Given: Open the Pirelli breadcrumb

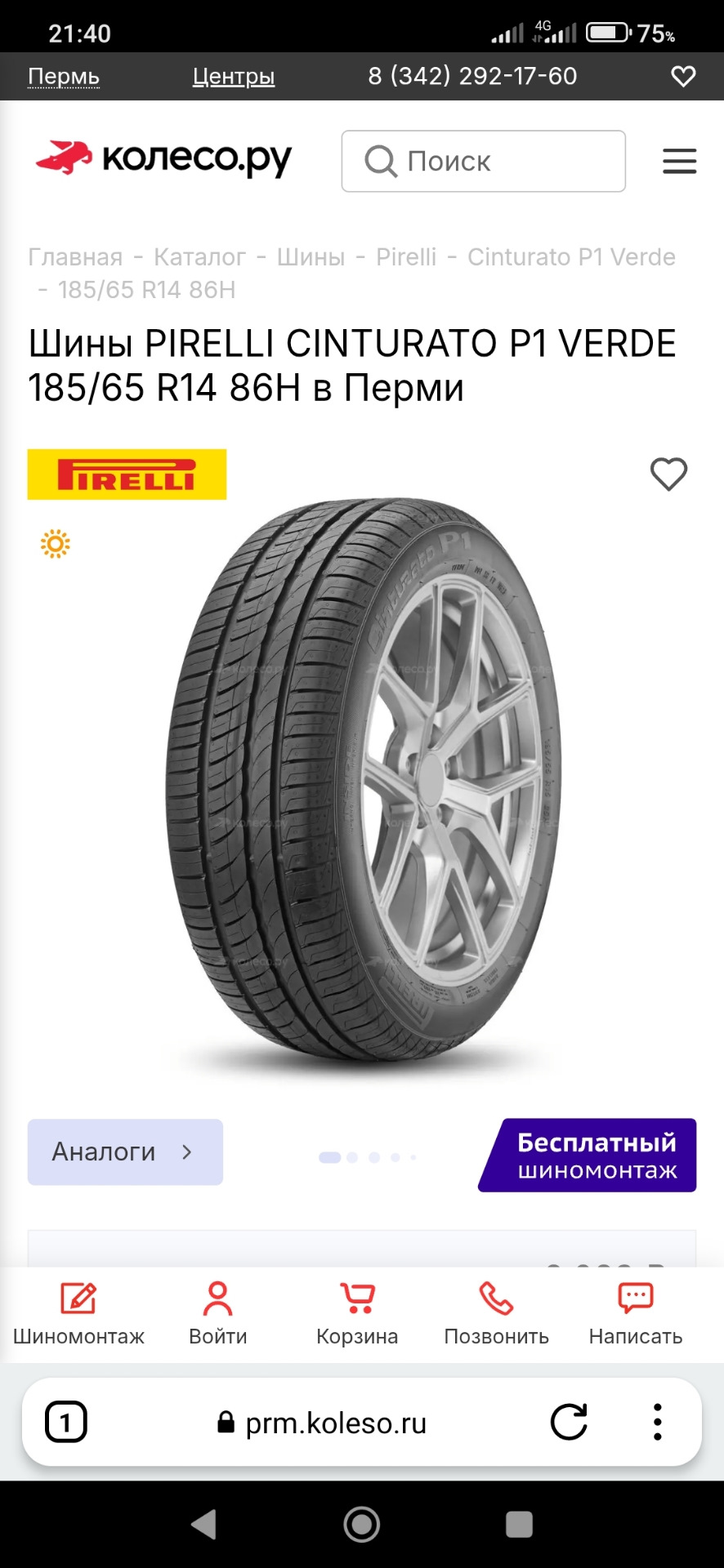Looking at the screenshot, I should coord(406,257).
